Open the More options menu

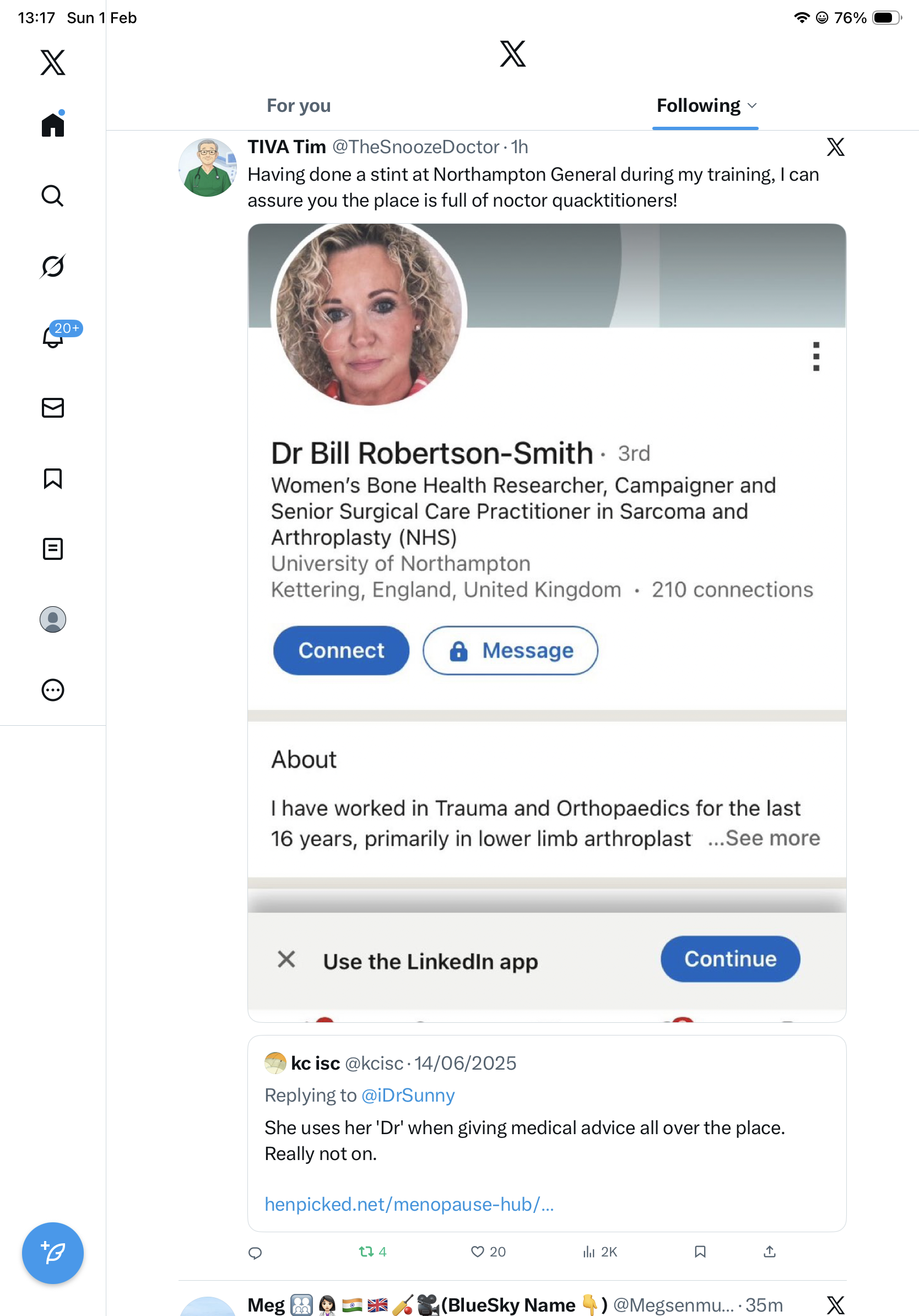click(x=53, y=689)
